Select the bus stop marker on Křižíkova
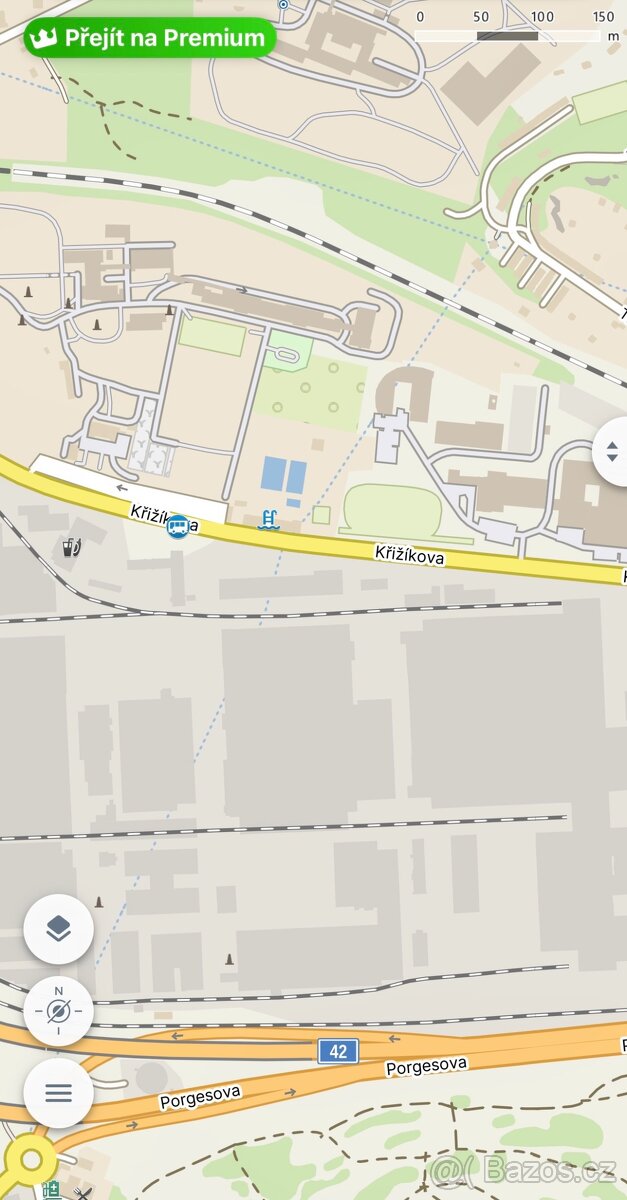Image resolution: width=627 pixels, height=1200 pixels. click(x=178, y=526)
